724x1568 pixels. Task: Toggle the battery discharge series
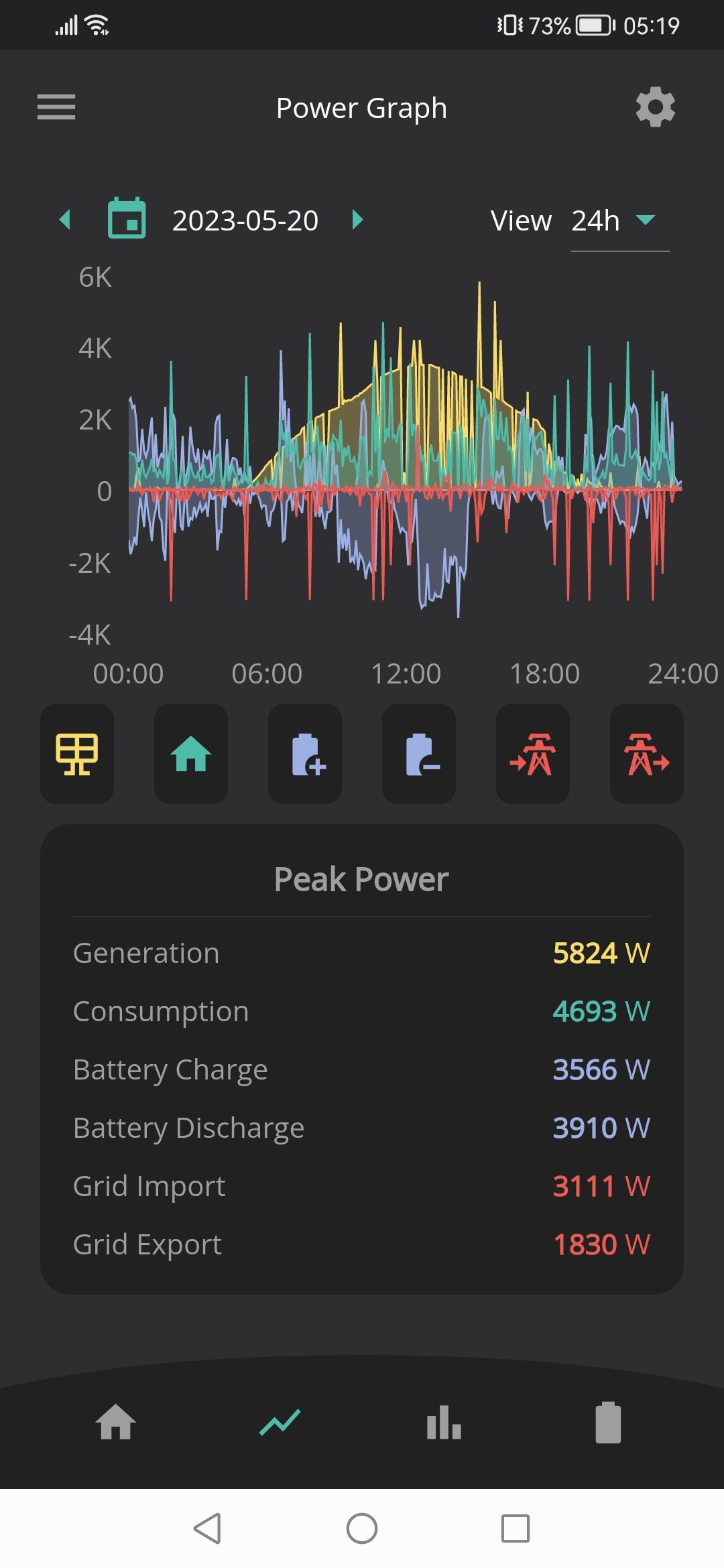(419, 754)
